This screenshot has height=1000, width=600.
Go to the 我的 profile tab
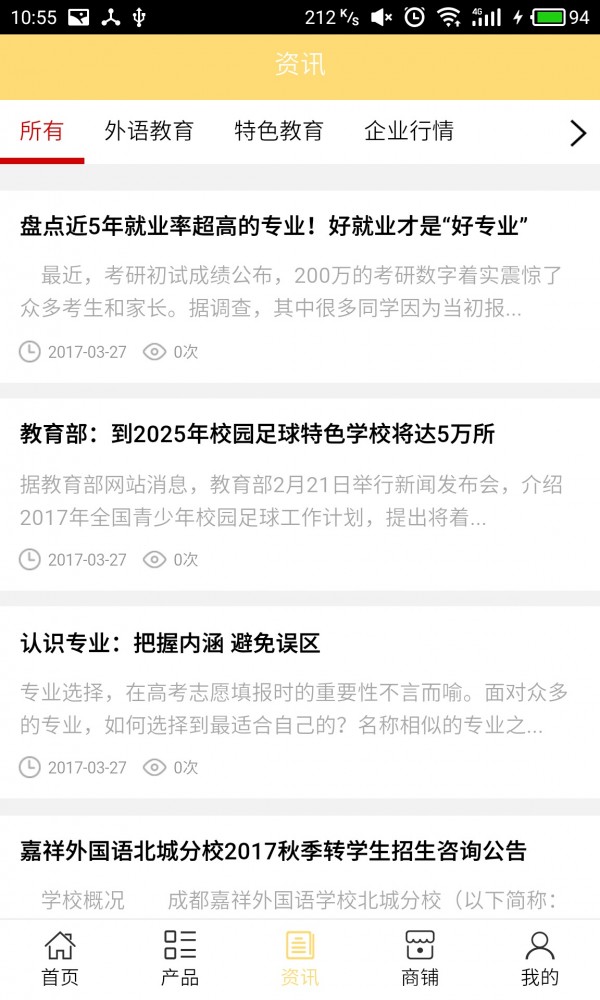(540, 958)
